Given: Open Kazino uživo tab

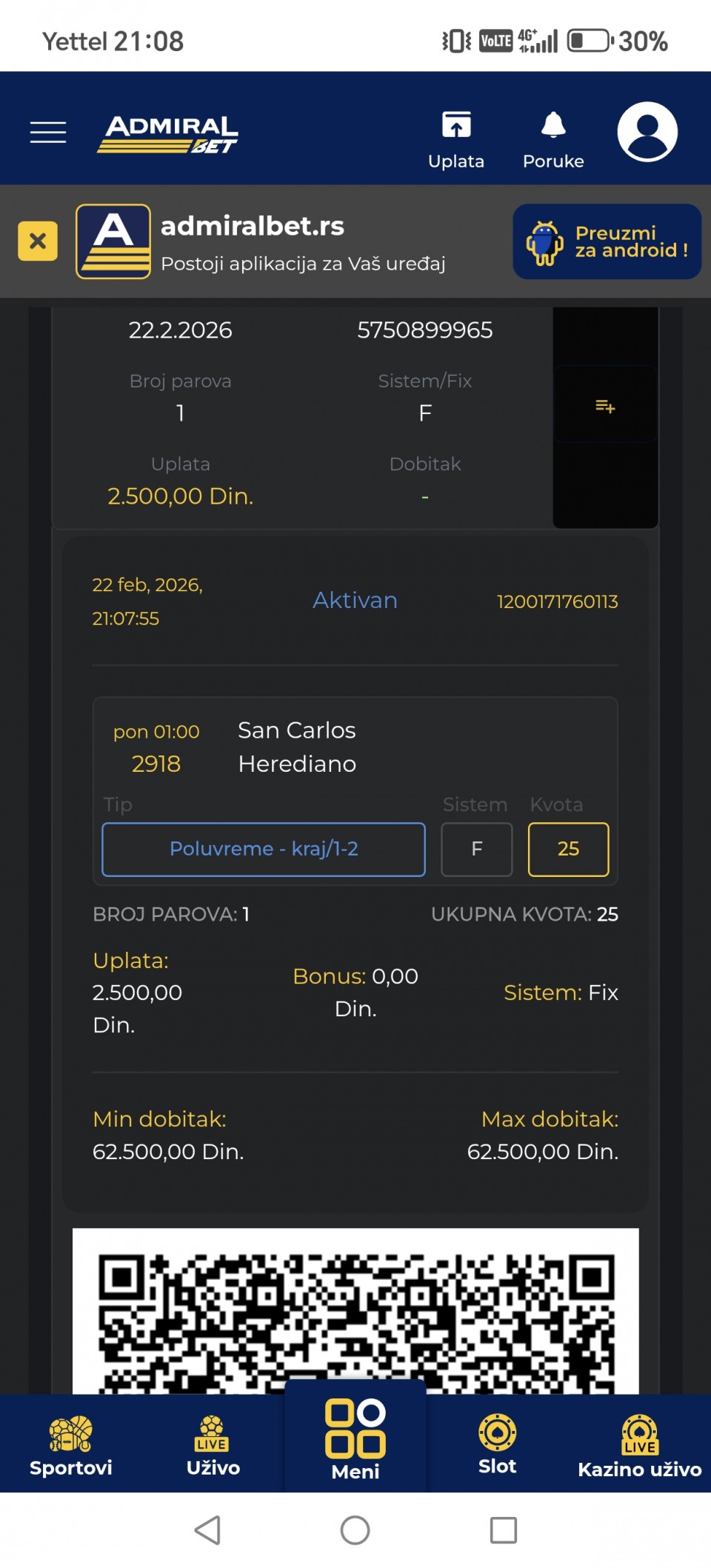Looking at the screenshot, I should coord(639,1445).
